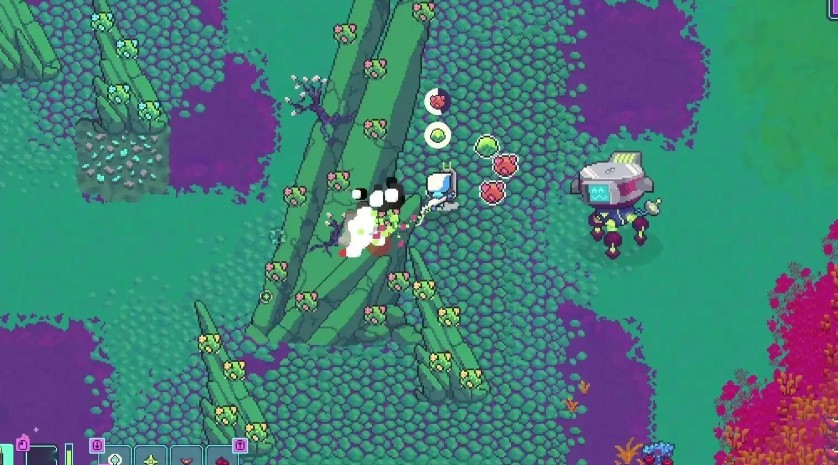Select the red item hotbar slot
This screenshot has height=465, width=838.
pyautogui.click(x=221, y=459)
